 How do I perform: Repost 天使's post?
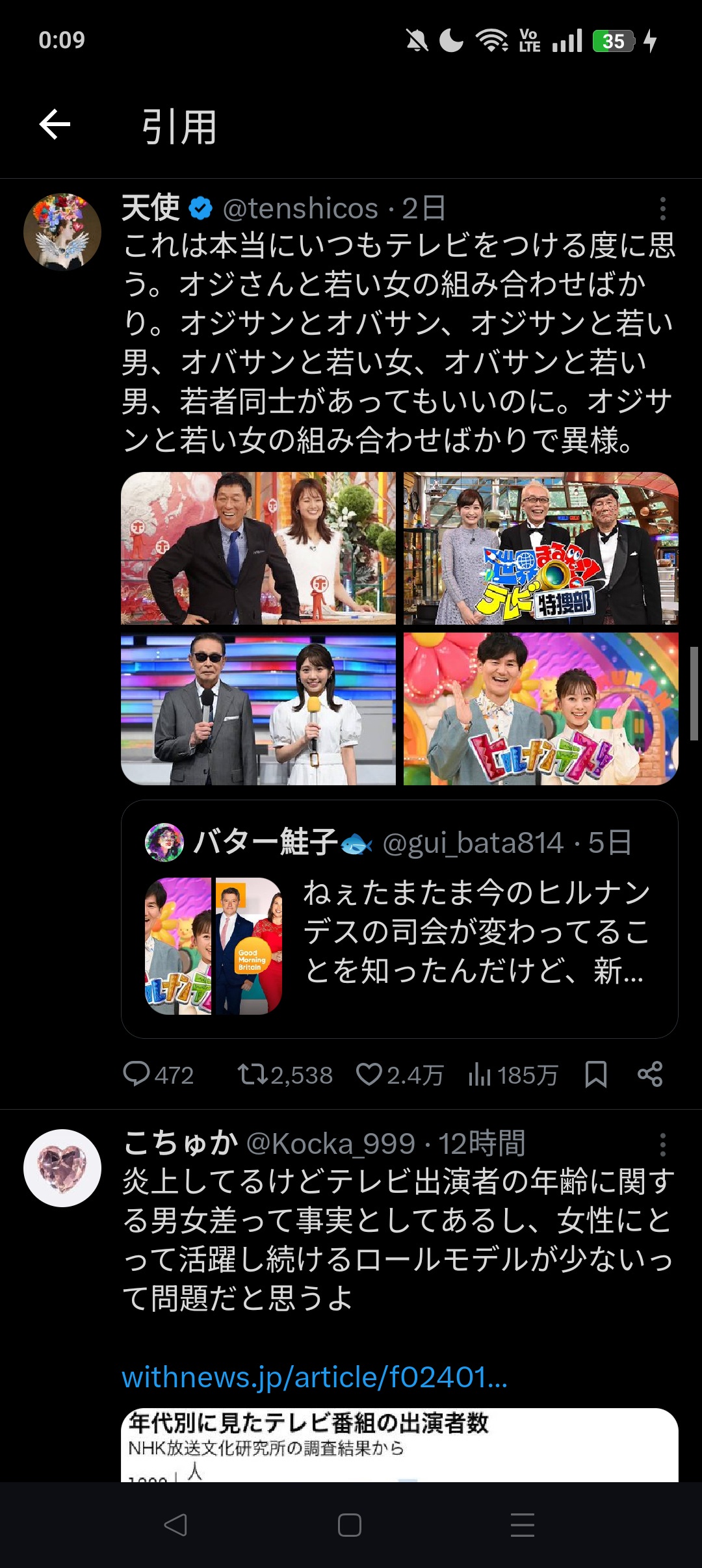point(285,1075)
